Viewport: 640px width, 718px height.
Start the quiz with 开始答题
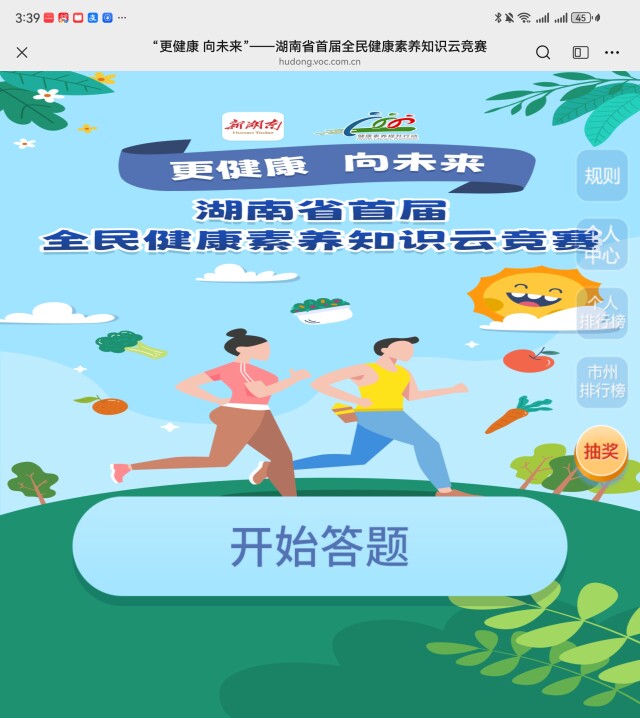point(320,547)
